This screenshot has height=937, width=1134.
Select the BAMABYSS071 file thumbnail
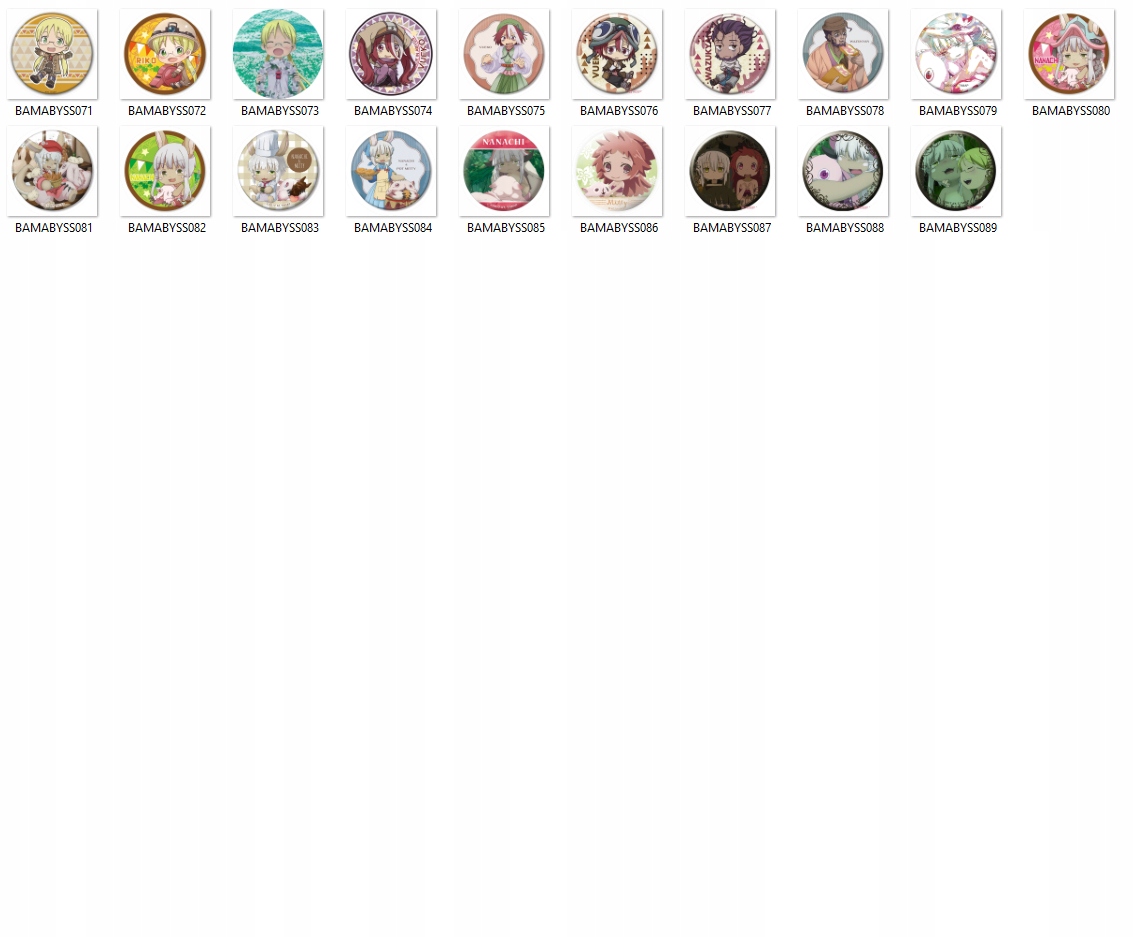click(52, 54)
